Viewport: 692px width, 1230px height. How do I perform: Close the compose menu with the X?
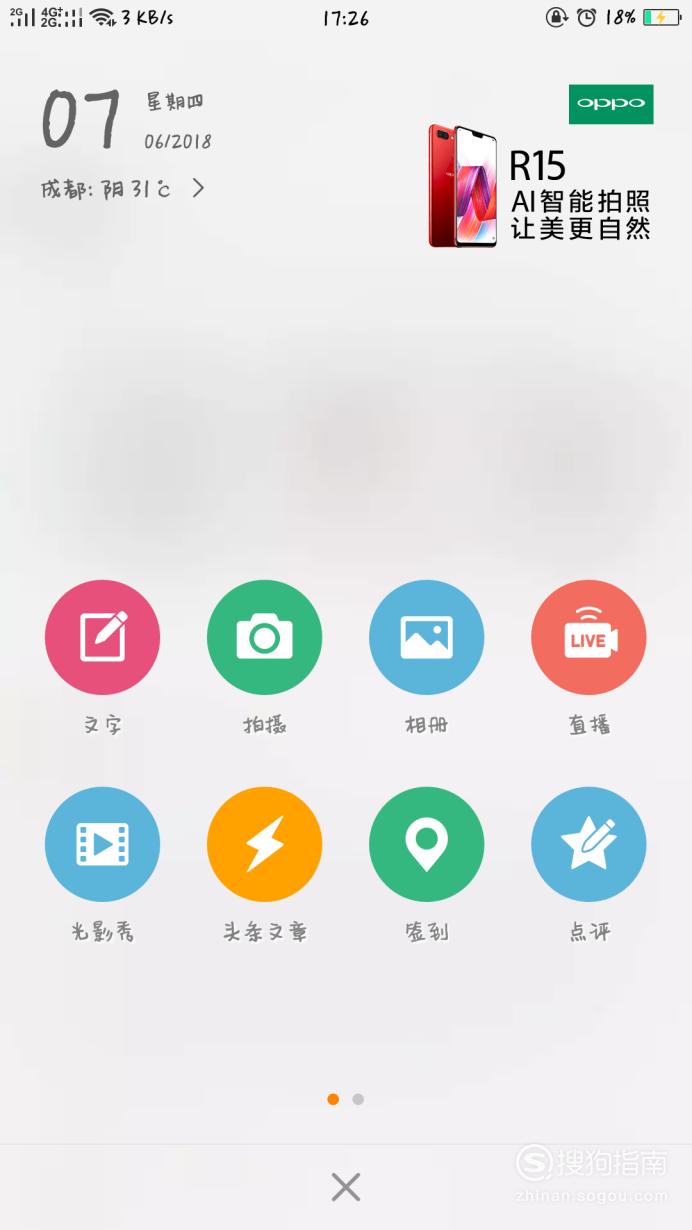coord(346,1187)
